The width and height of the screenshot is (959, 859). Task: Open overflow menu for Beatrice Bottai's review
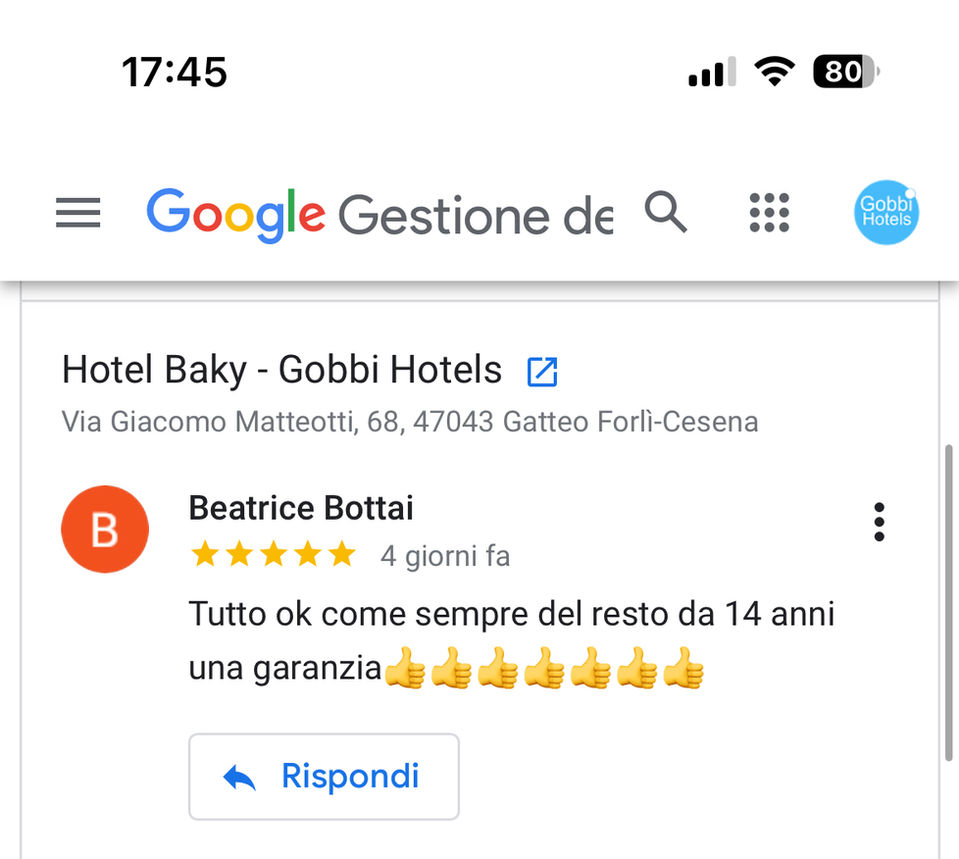point(879,522)
